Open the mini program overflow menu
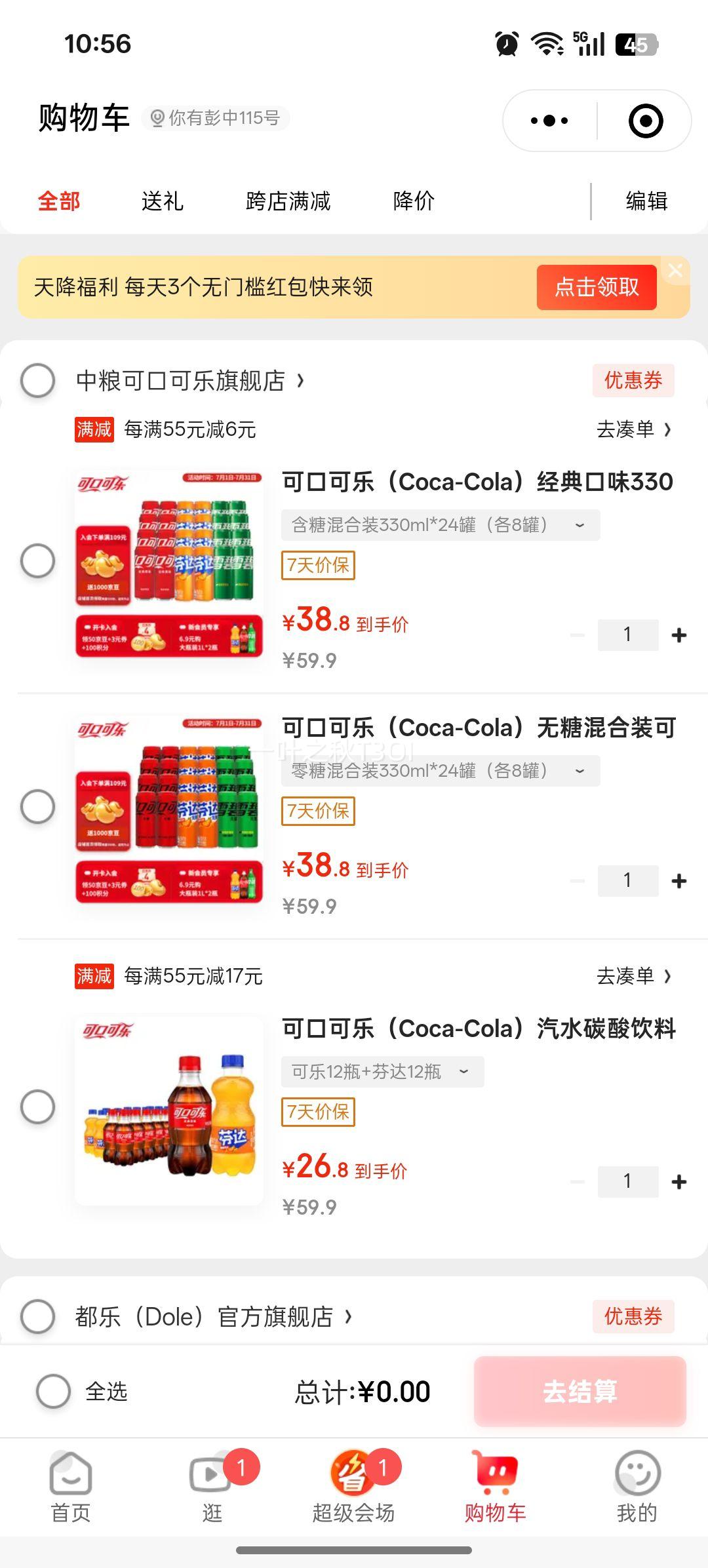The image size is (708, 1568). (549, 121)
